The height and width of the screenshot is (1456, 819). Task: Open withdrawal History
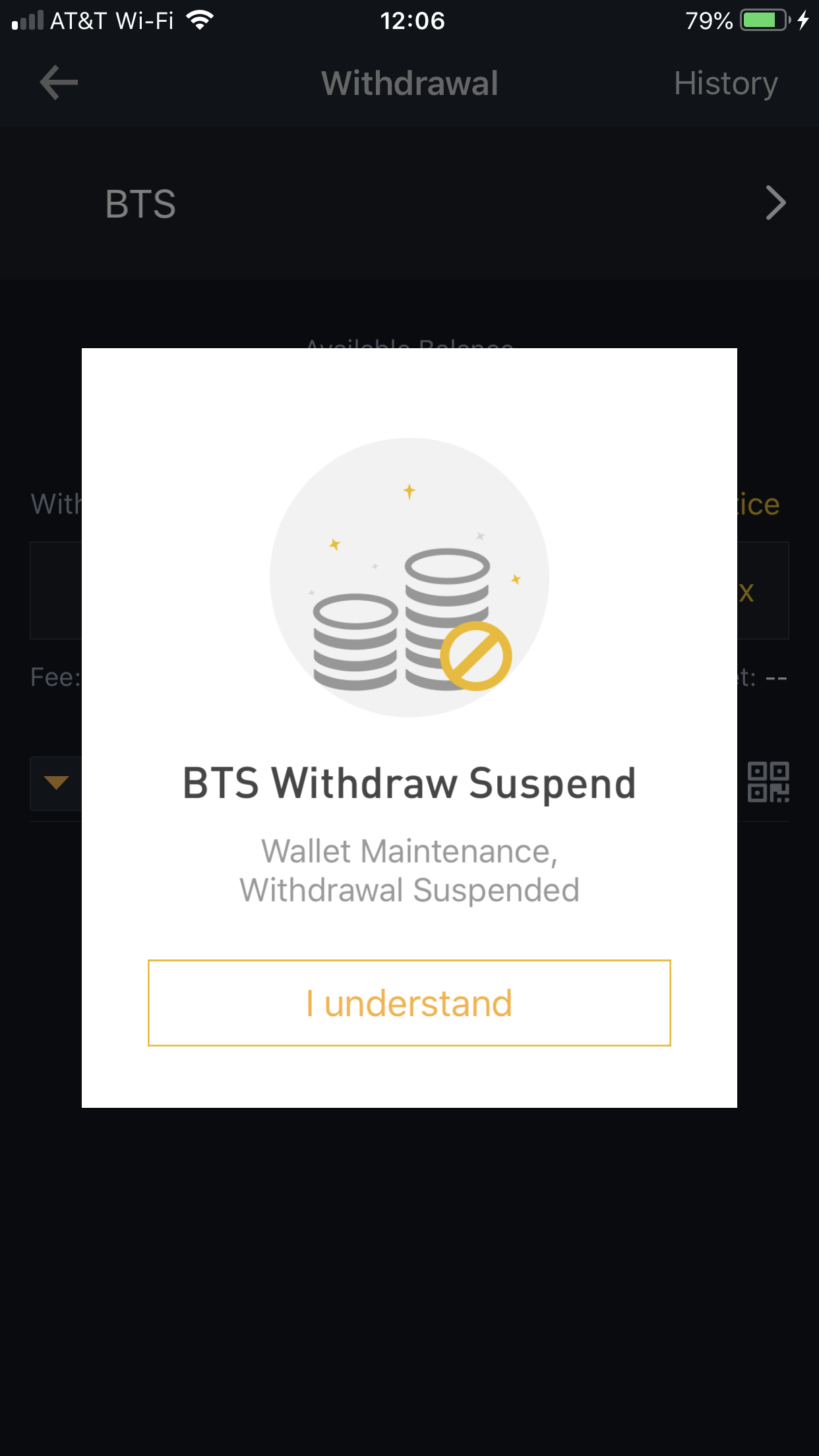point(725,84)
